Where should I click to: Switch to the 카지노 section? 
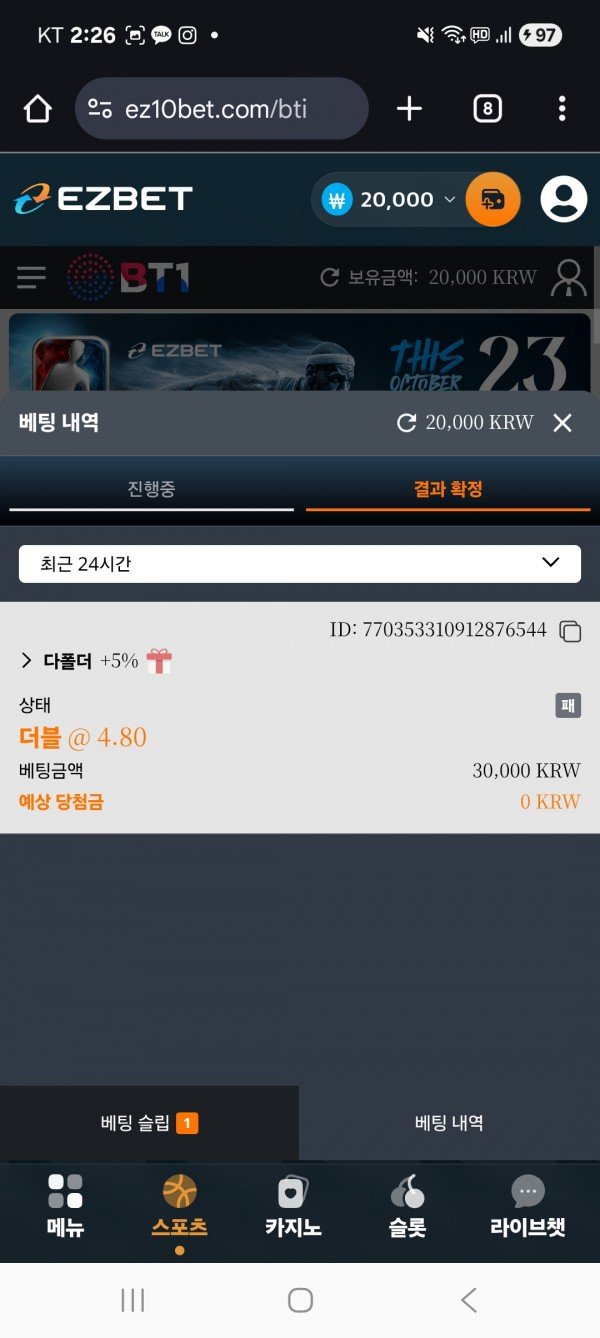[x=293, y=1206]
